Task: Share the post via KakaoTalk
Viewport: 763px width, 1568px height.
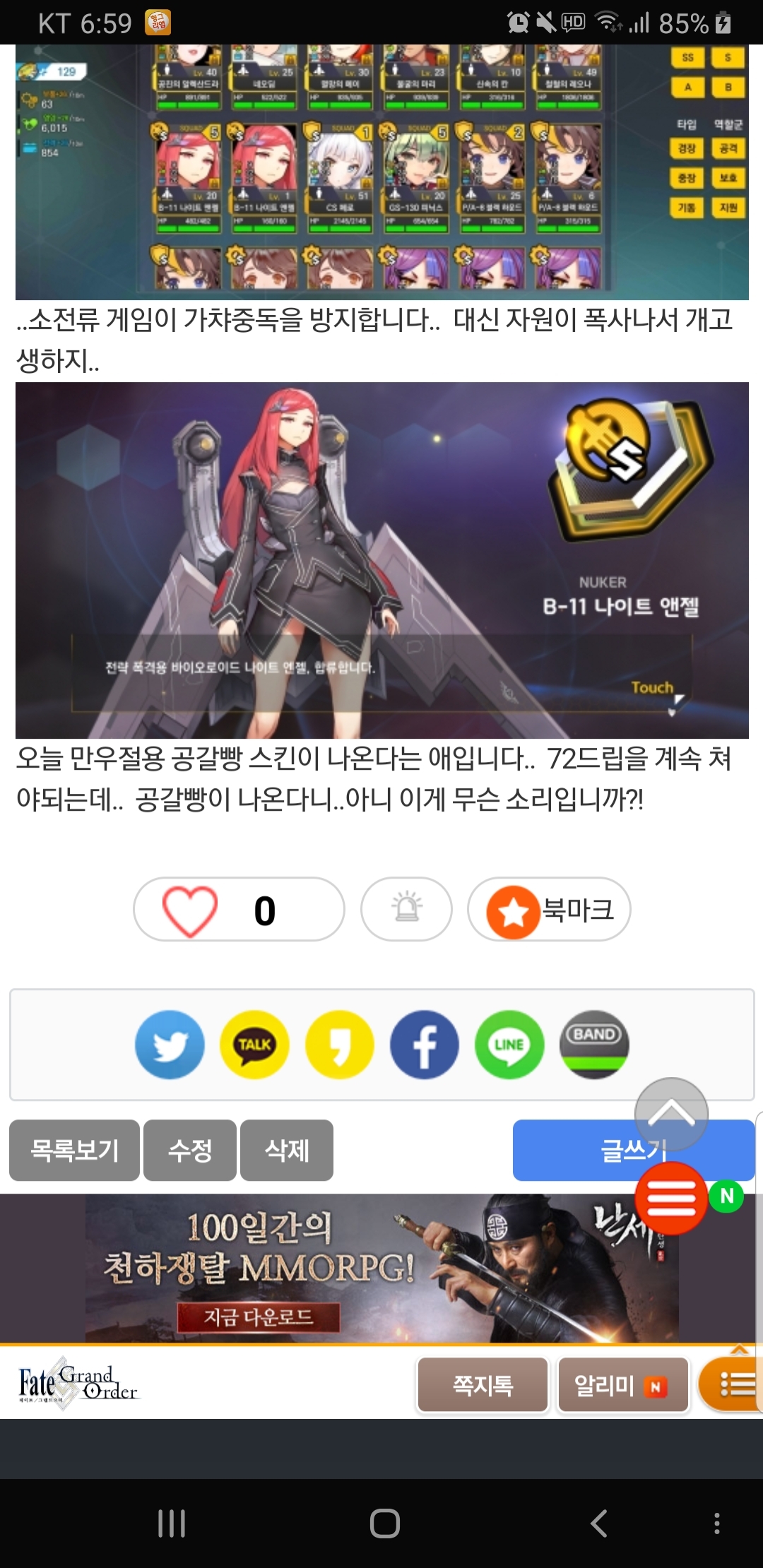Action: coord(254,1045)
